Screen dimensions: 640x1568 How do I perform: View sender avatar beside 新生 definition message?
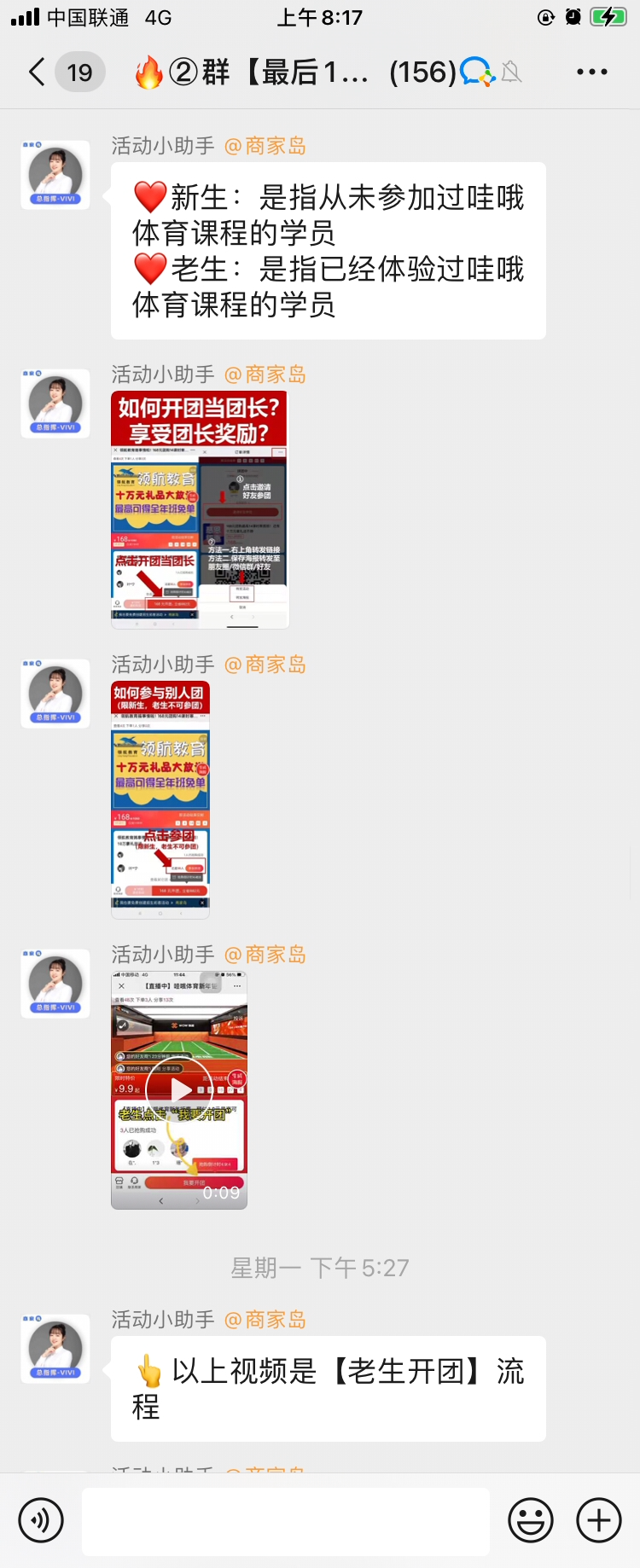55,175
